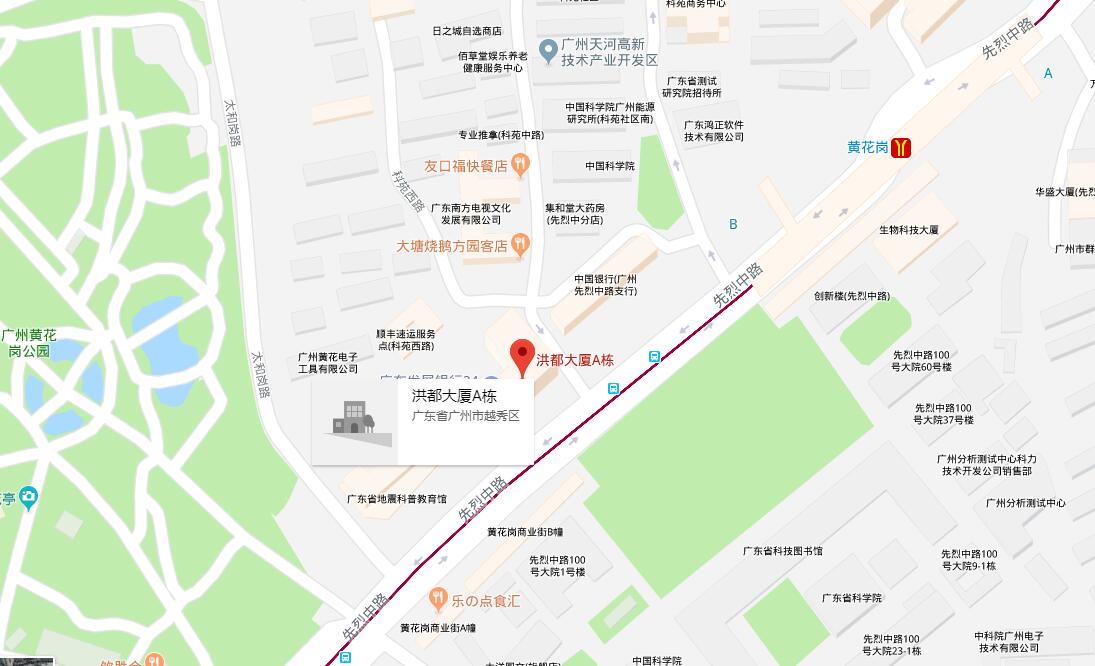Image resolution: width=1095 pixels, height=666 pixels.
Task: Tap the bus stop icon beside 洪都大厦A栋
Action: click(654, 356)
